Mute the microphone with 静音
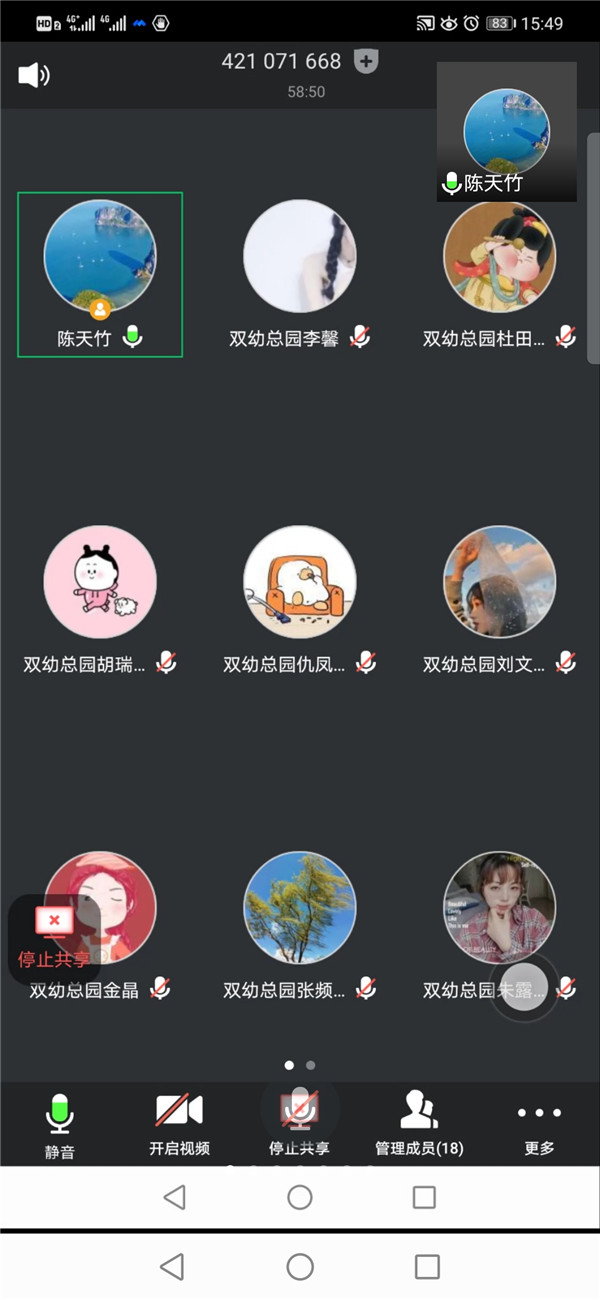The image size is (600, 1300). point(60,1126)
